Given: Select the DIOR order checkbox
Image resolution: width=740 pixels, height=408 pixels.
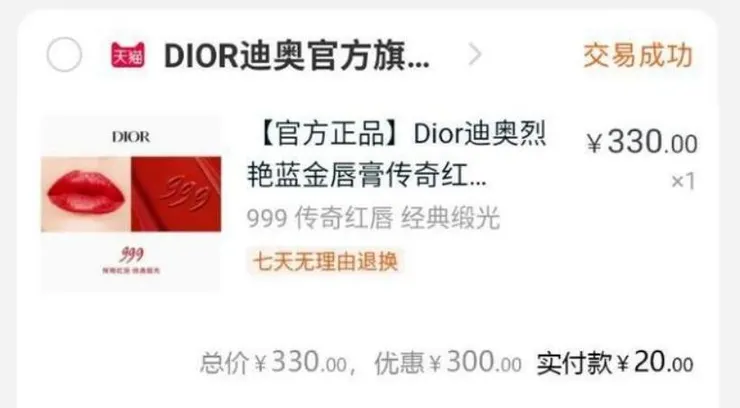Looking at the screenshot, I should [x=64, y=56].
